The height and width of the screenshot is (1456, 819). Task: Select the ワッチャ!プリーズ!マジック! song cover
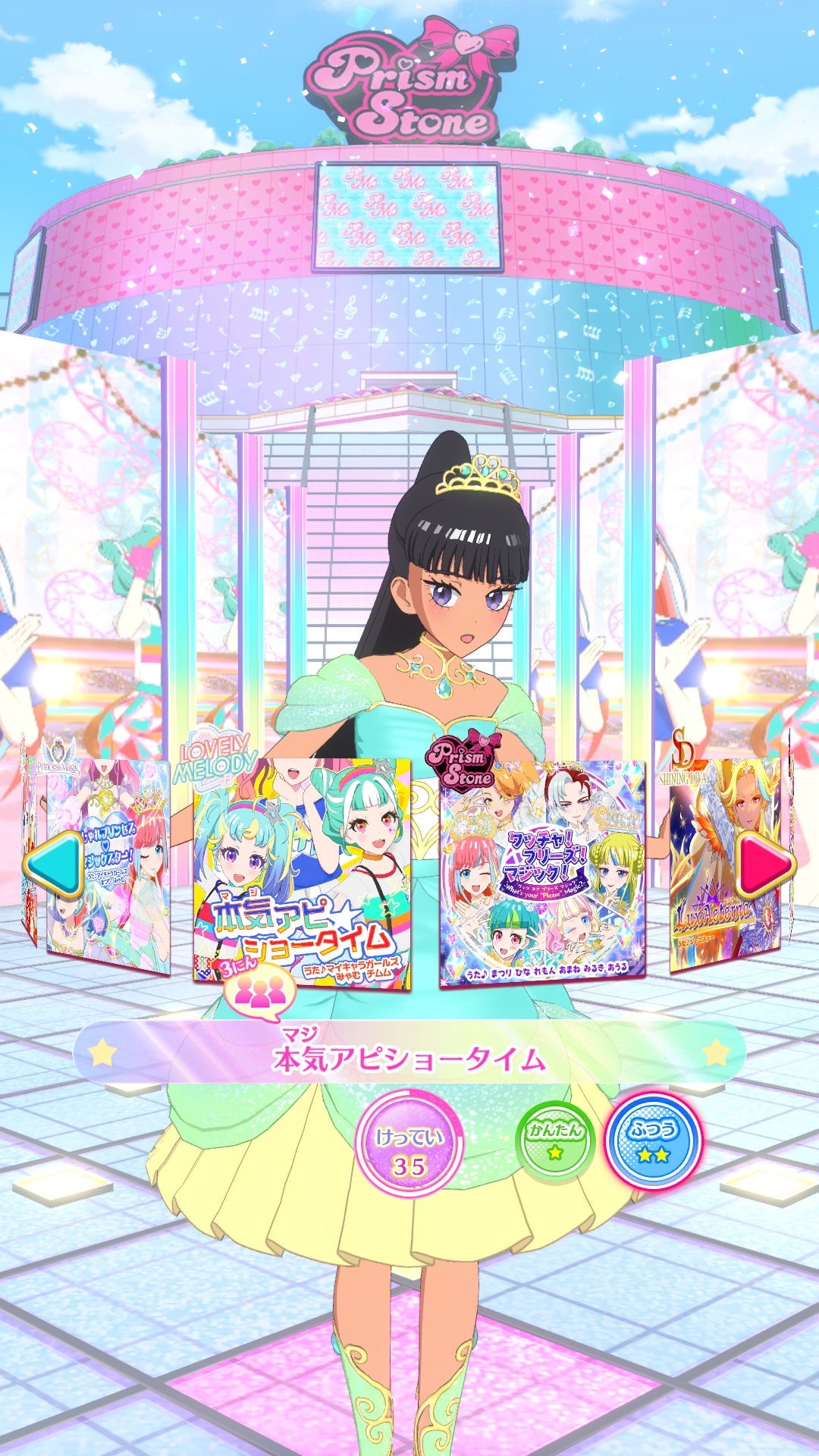542,872
